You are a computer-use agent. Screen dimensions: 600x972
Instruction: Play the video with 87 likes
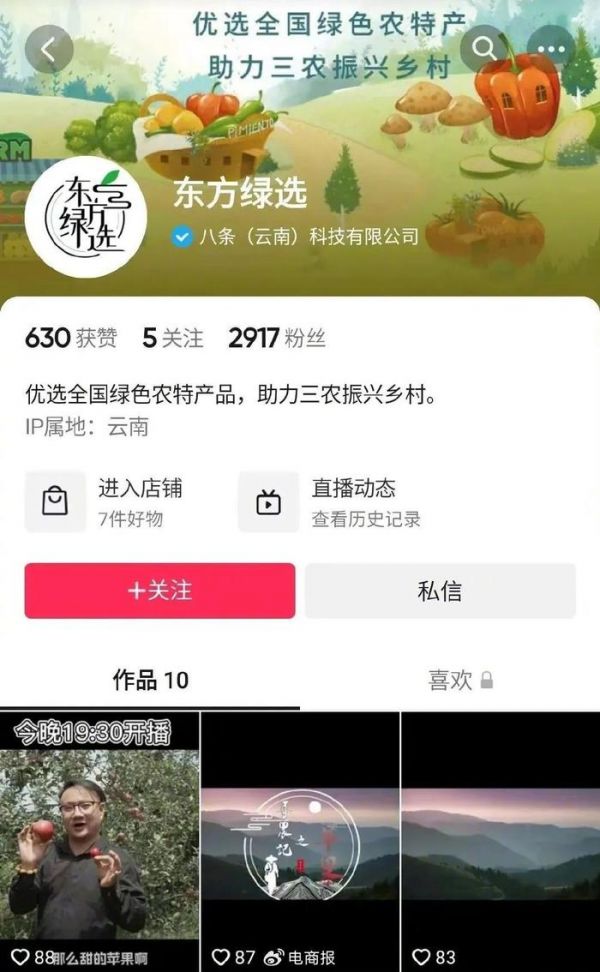click(x=300, y=840)
